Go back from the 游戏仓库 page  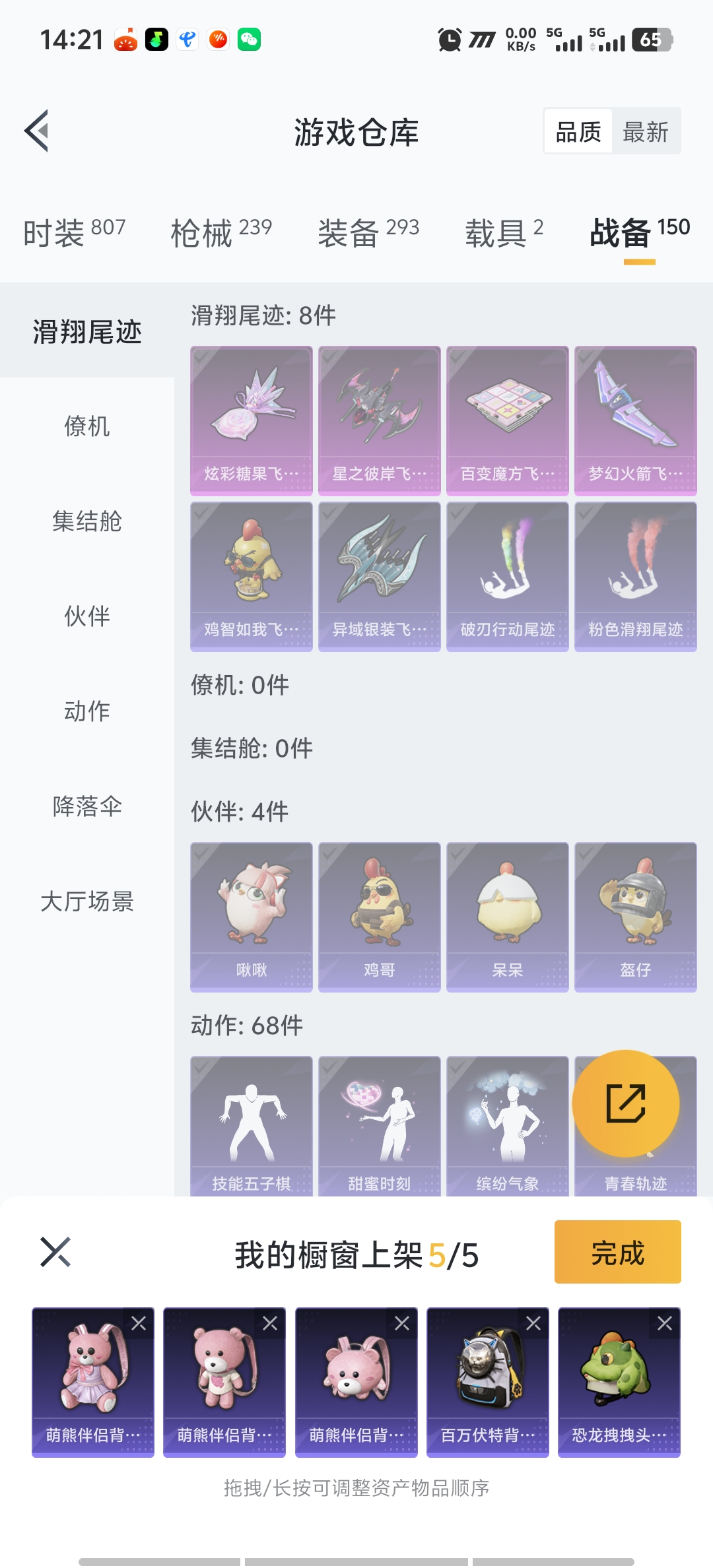38,131
